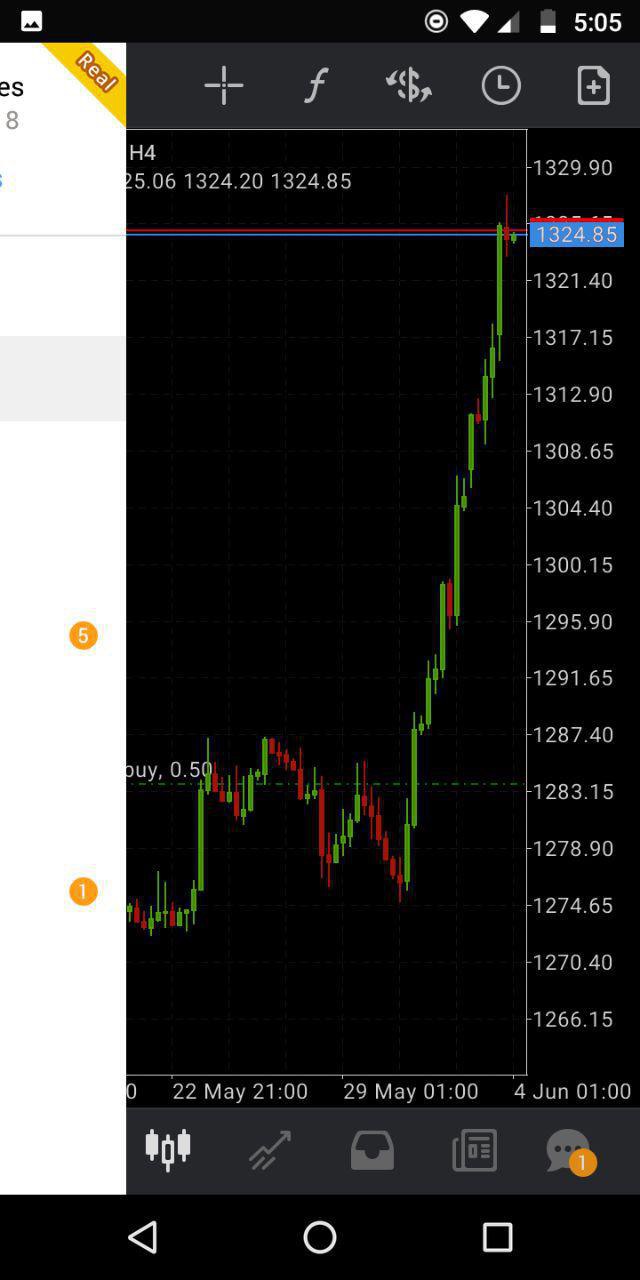Switch to the candlestick chart tab
The width and height of the screenshot is (640, 1280).
click(x=168, y=1150)
